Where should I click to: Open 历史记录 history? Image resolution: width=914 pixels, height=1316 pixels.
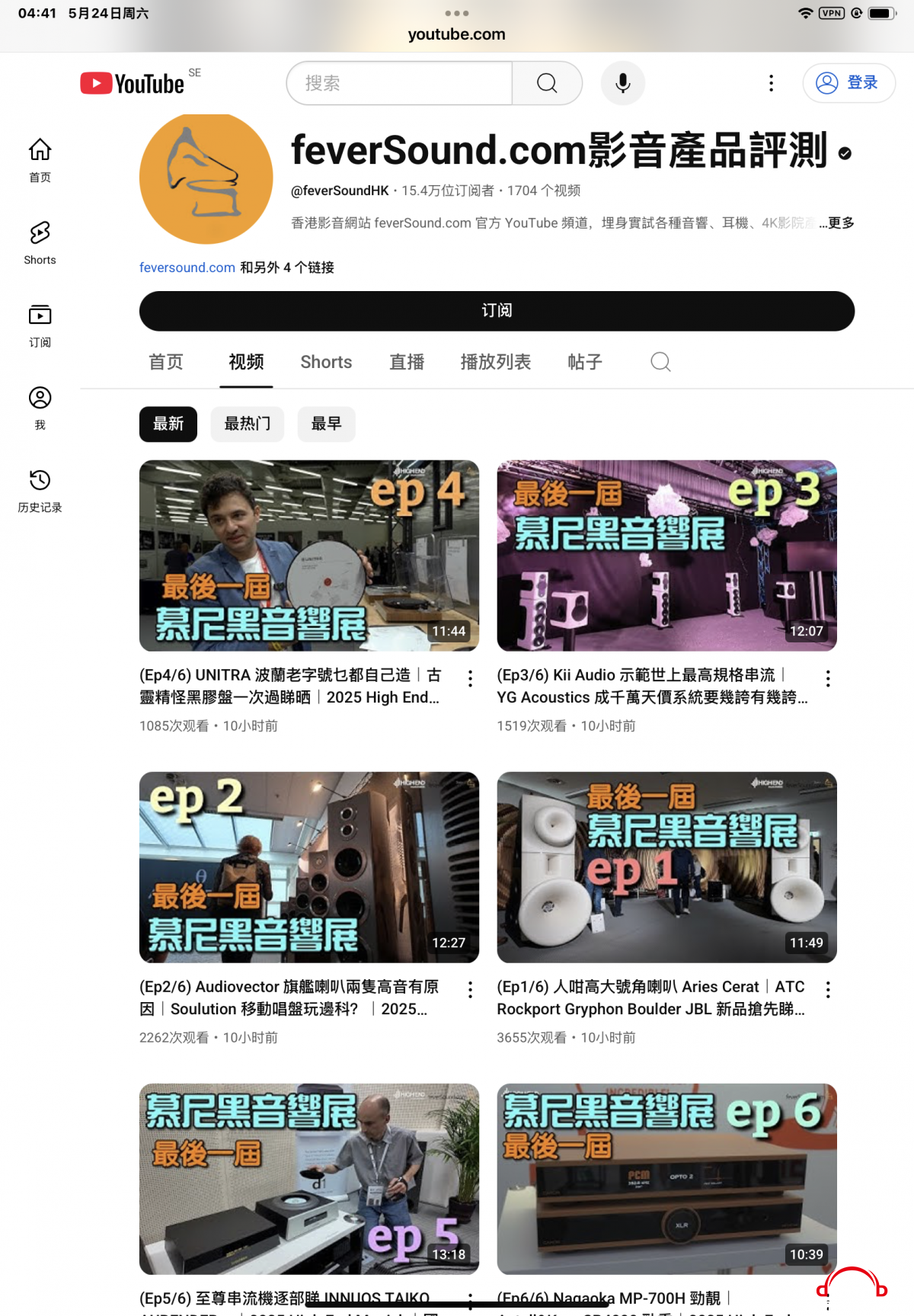coord(40,490)
